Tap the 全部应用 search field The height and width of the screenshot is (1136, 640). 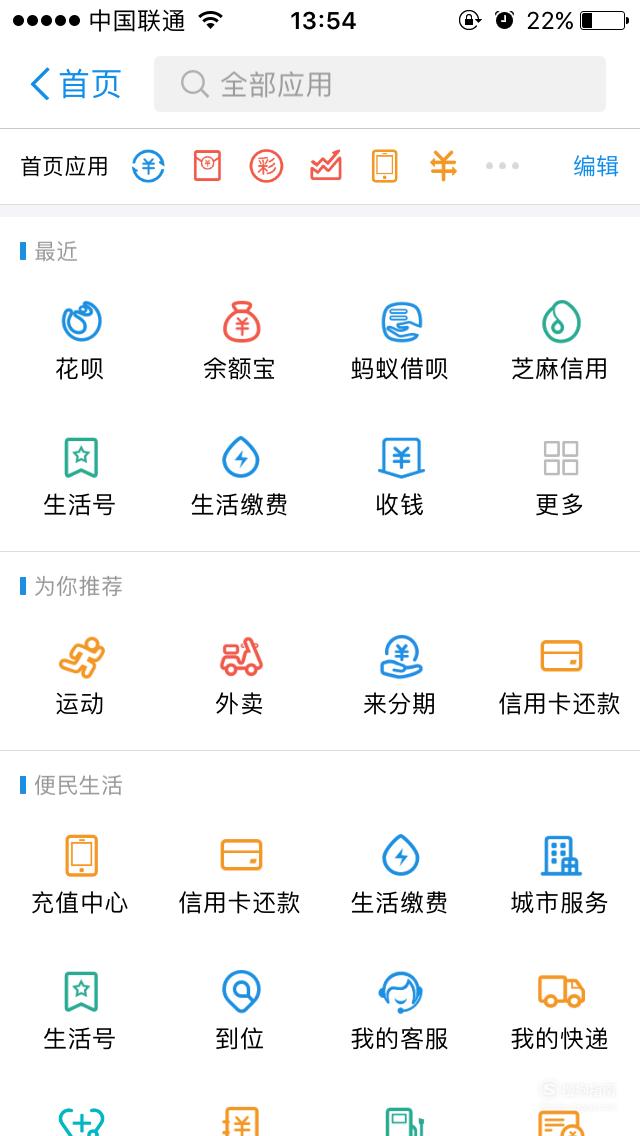[380, 84]
